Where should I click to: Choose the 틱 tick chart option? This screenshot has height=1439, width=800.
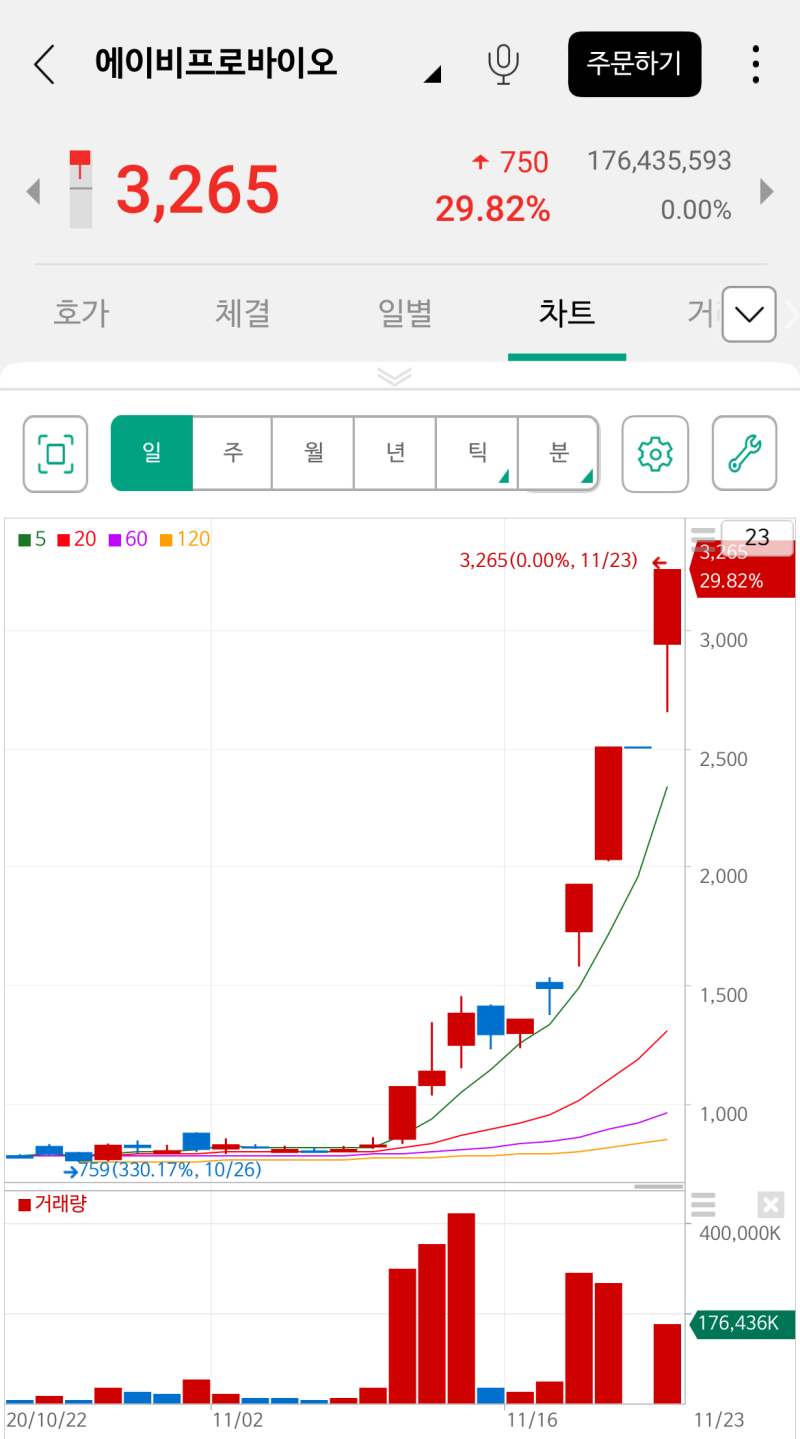(477, 454)
